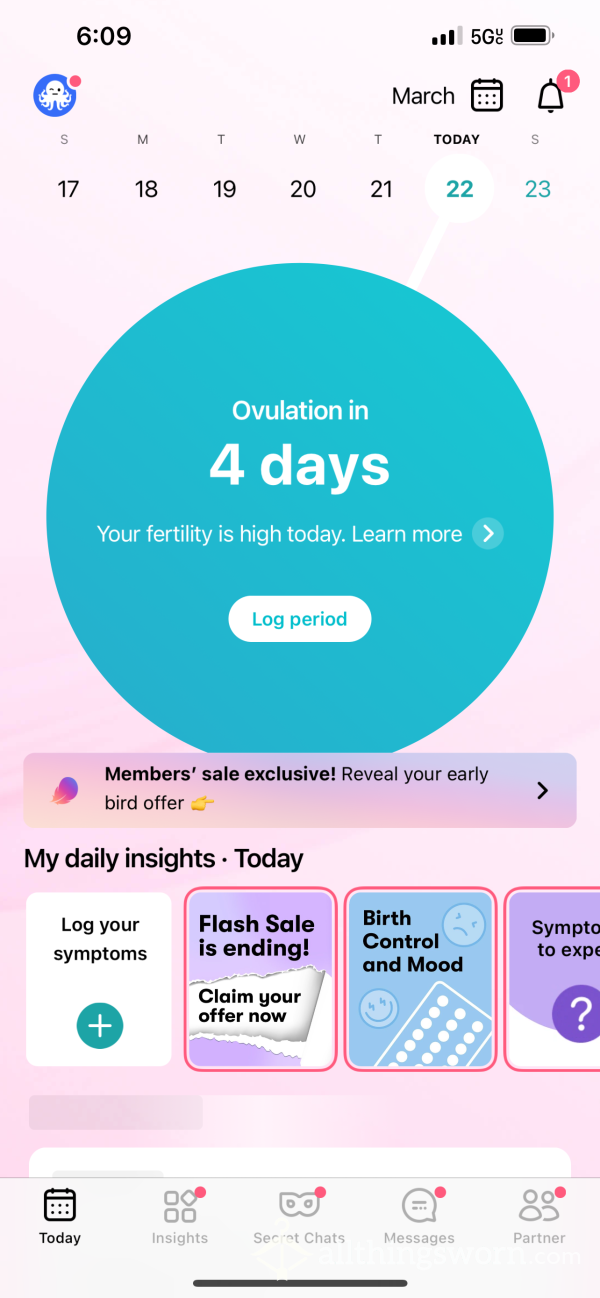Tap the Log period button
Image resolution: width=600 pixels, height=1298 pixels.
click(x=300, y=619)
